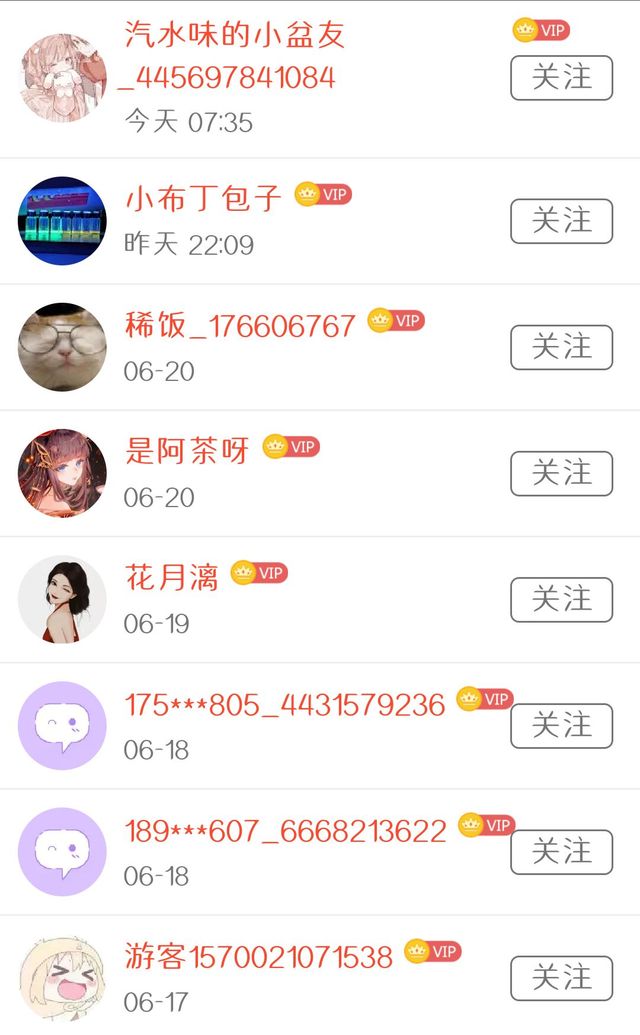The height and width of the screenshot is (1035, 640).
Task: Open 汽水味的小盆友's profile avatar
Action: pos(62,78)
